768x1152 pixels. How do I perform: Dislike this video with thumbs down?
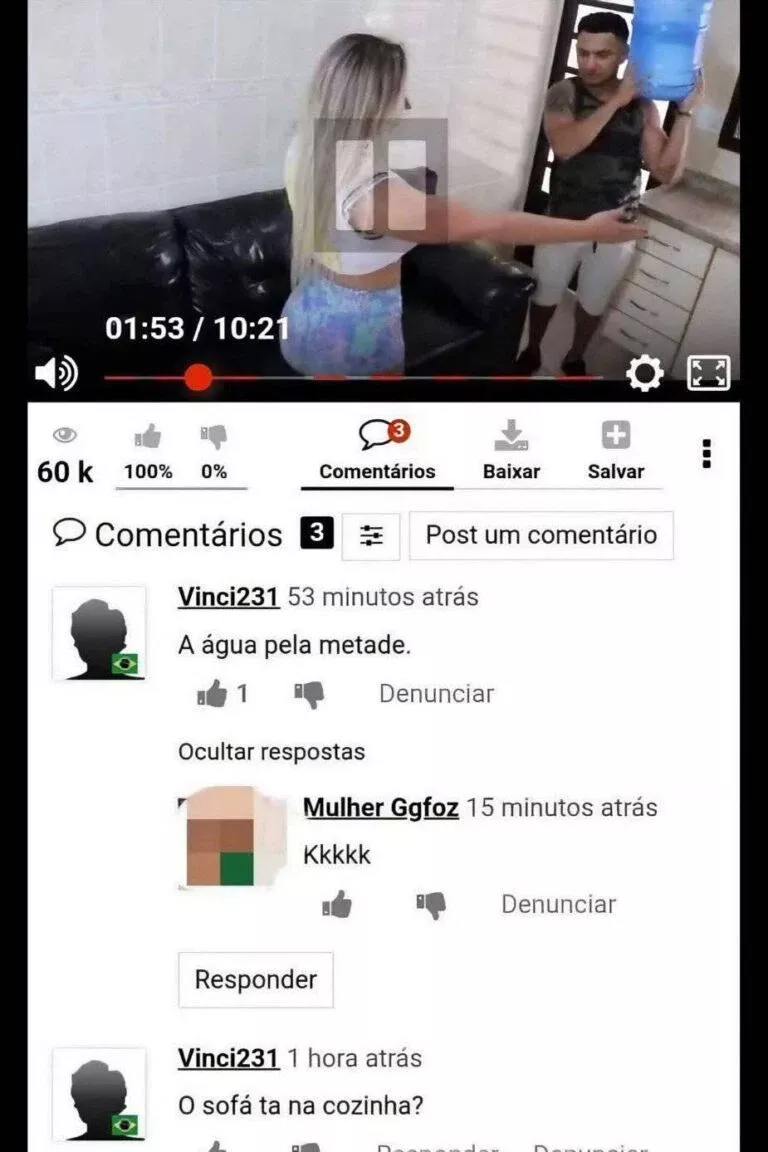tap(214, 438)
